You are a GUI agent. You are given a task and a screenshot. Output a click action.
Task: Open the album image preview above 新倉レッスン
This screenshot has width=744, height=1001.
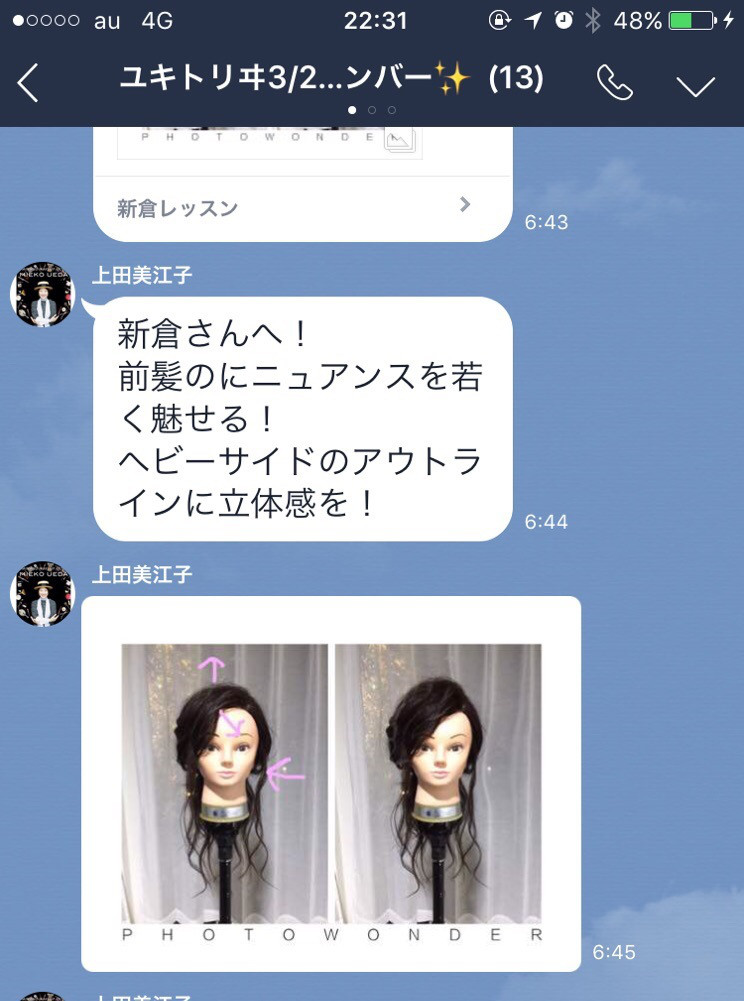click(x=270, y=143)
